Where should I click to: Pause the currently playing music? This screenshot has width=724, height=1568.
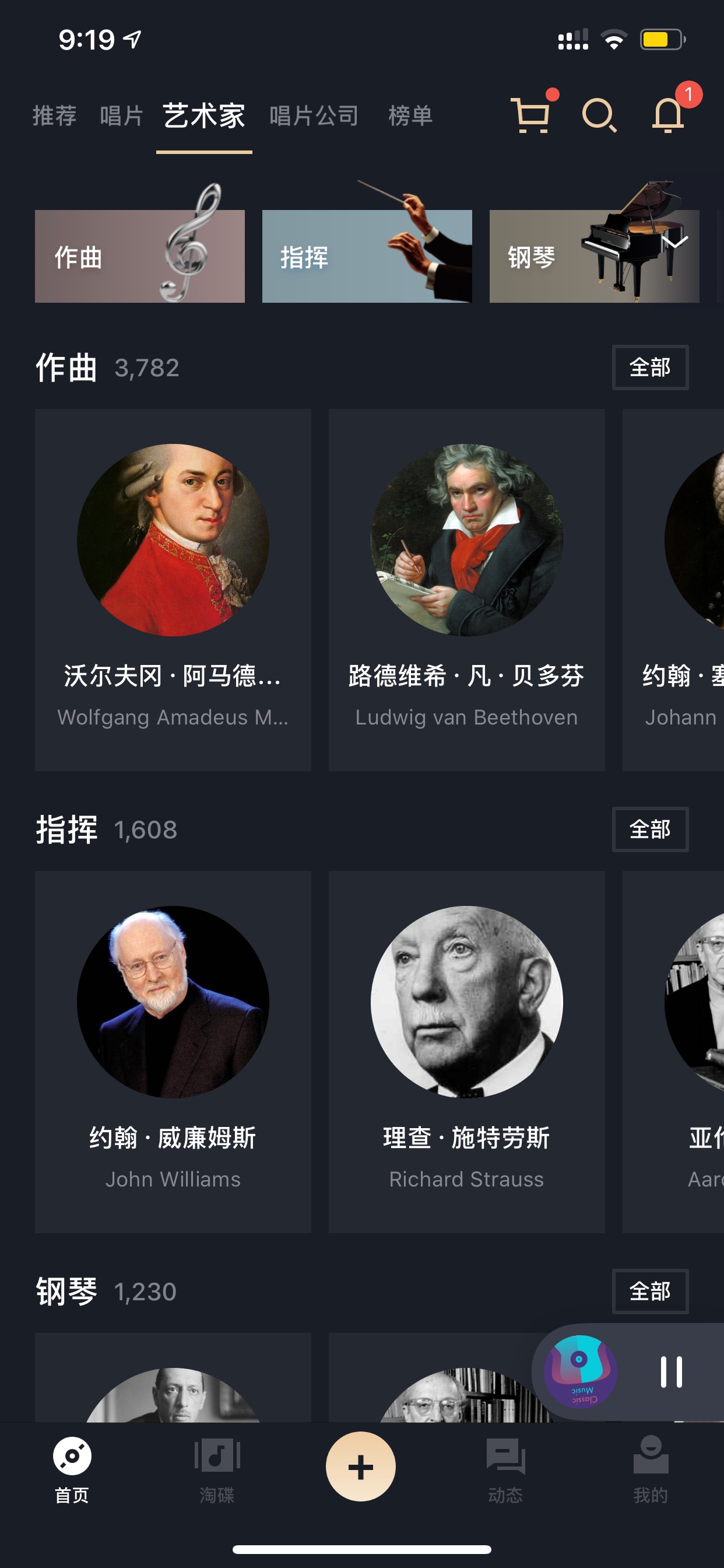[x=671, y=1372]
